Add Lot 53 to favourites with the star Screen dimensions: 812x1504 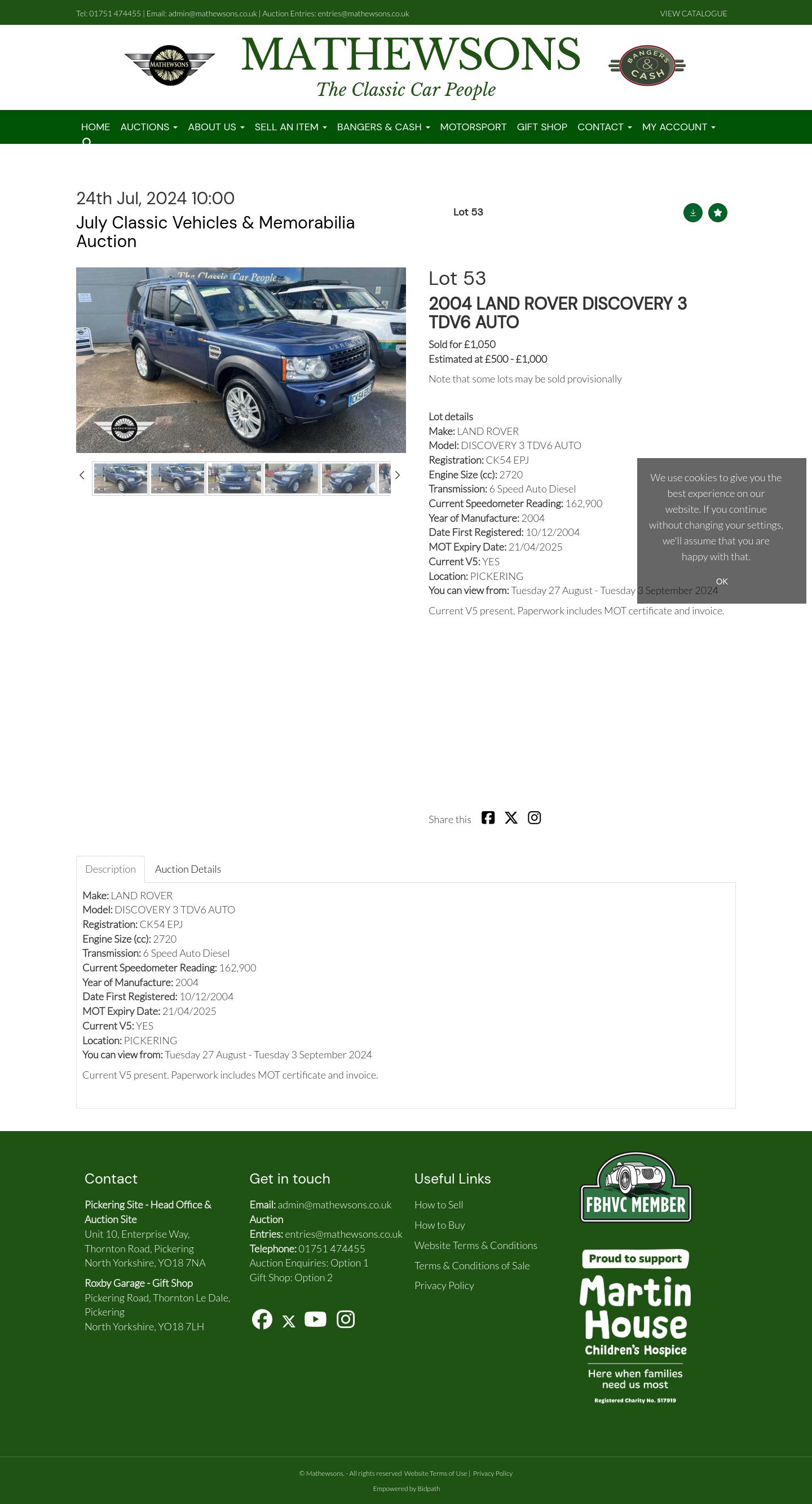[x=717, y=213]
